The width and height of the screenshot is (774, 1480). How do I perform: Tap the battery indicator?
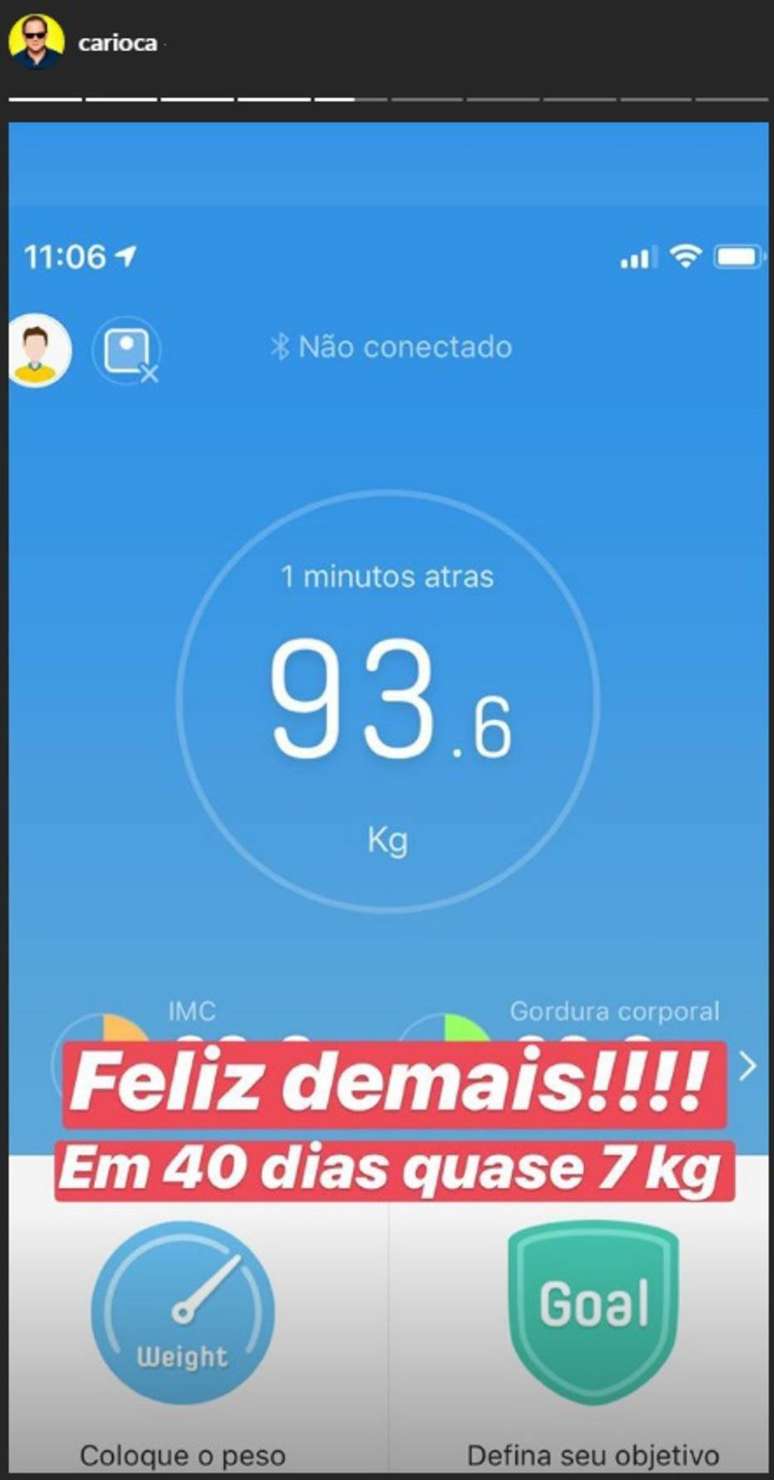739,257
